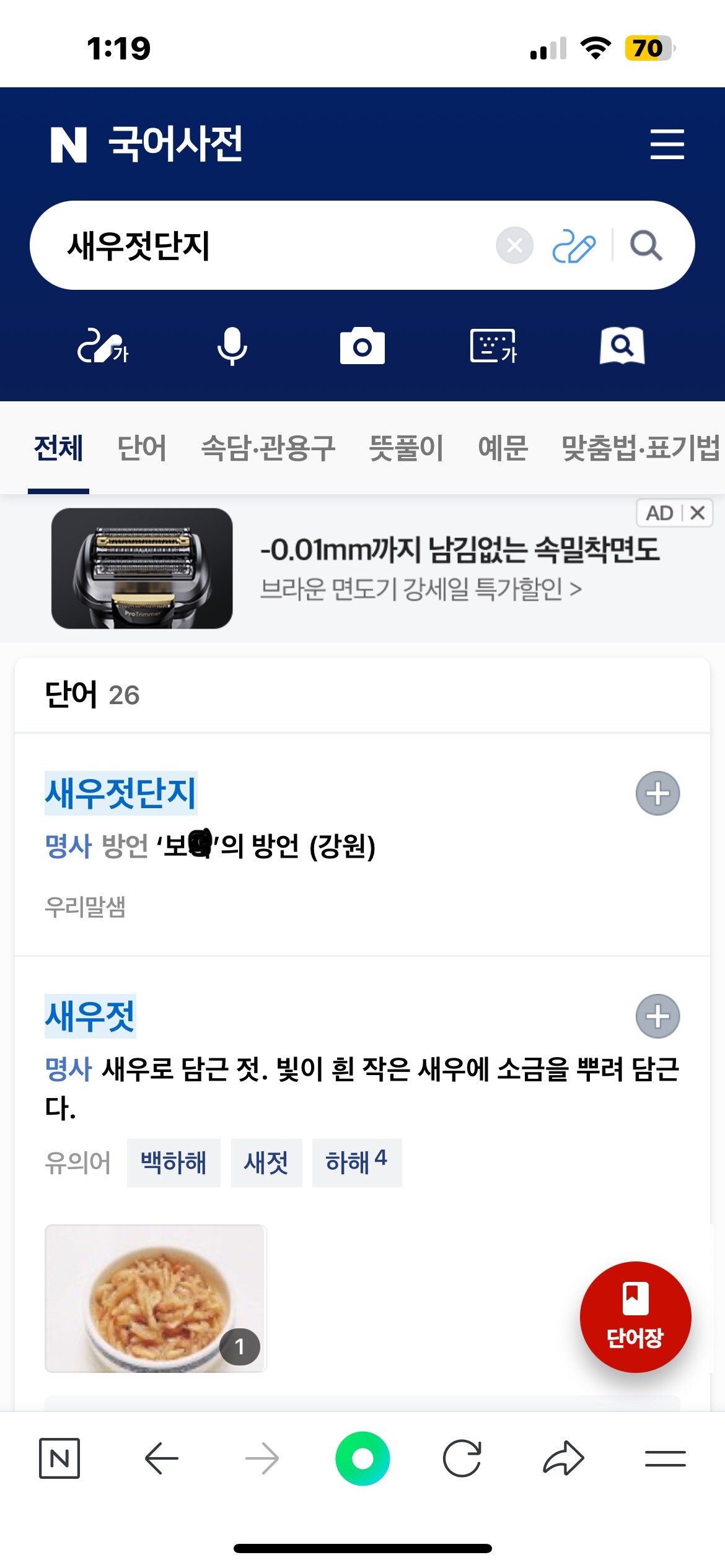This screenshot has width=725, height=1568.
Task: Switch to the 뜻풀이 tab
Action: pyautogui.click(x=406, y=448)
